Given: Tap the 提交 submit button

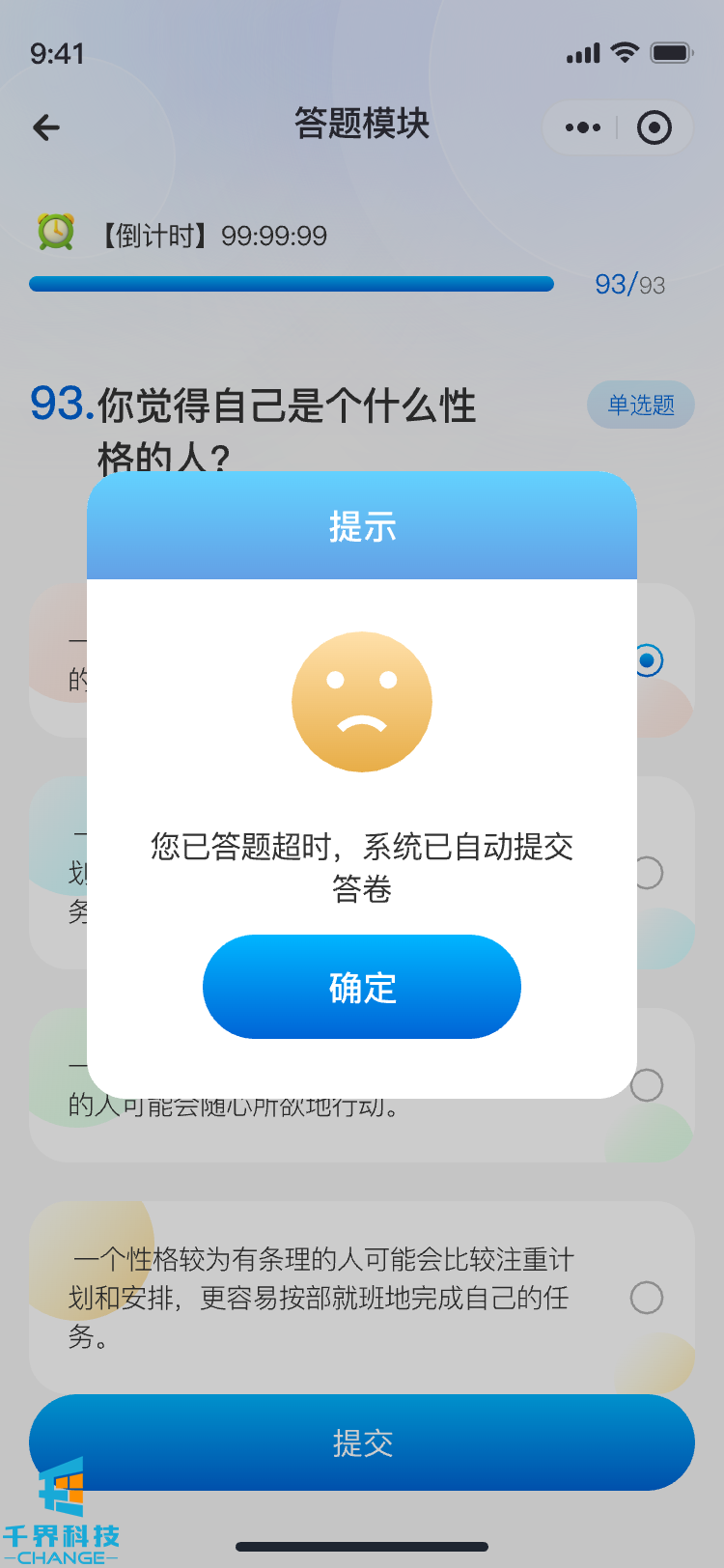Looking at the screenshot, I should point(362,1442).
